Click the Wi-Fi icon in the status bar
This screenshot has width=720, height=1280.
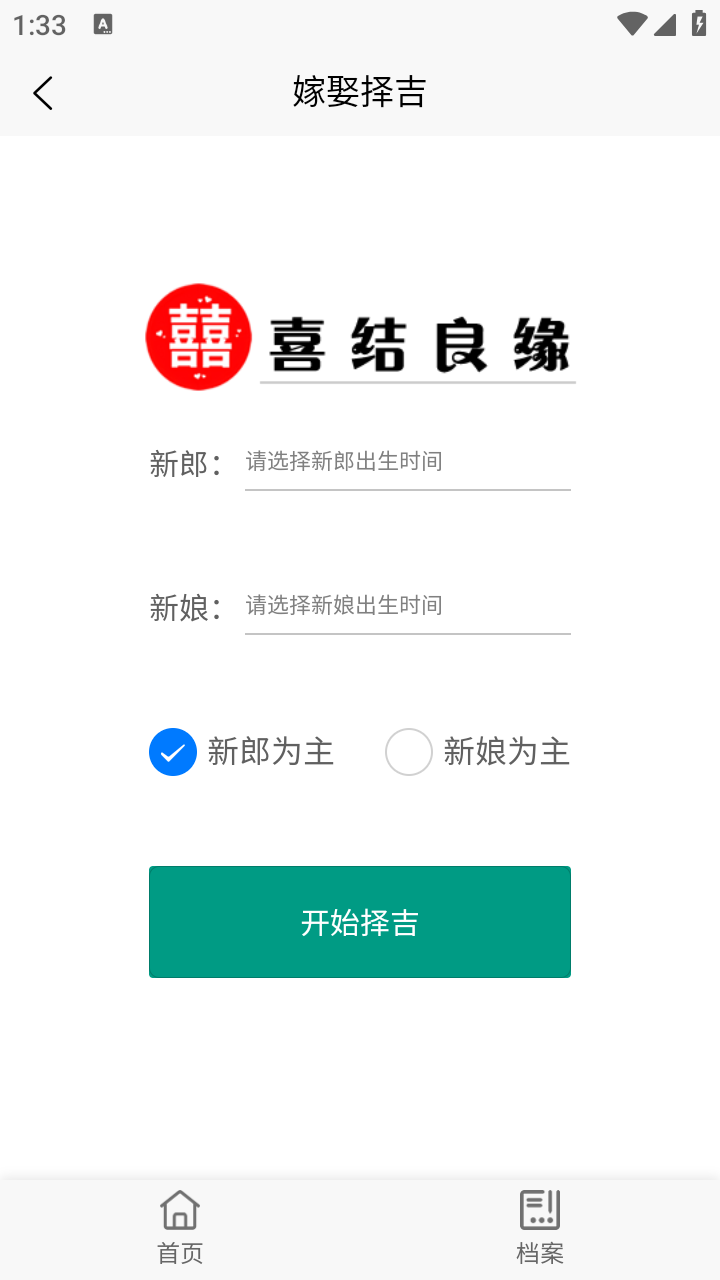click(632, 25)
